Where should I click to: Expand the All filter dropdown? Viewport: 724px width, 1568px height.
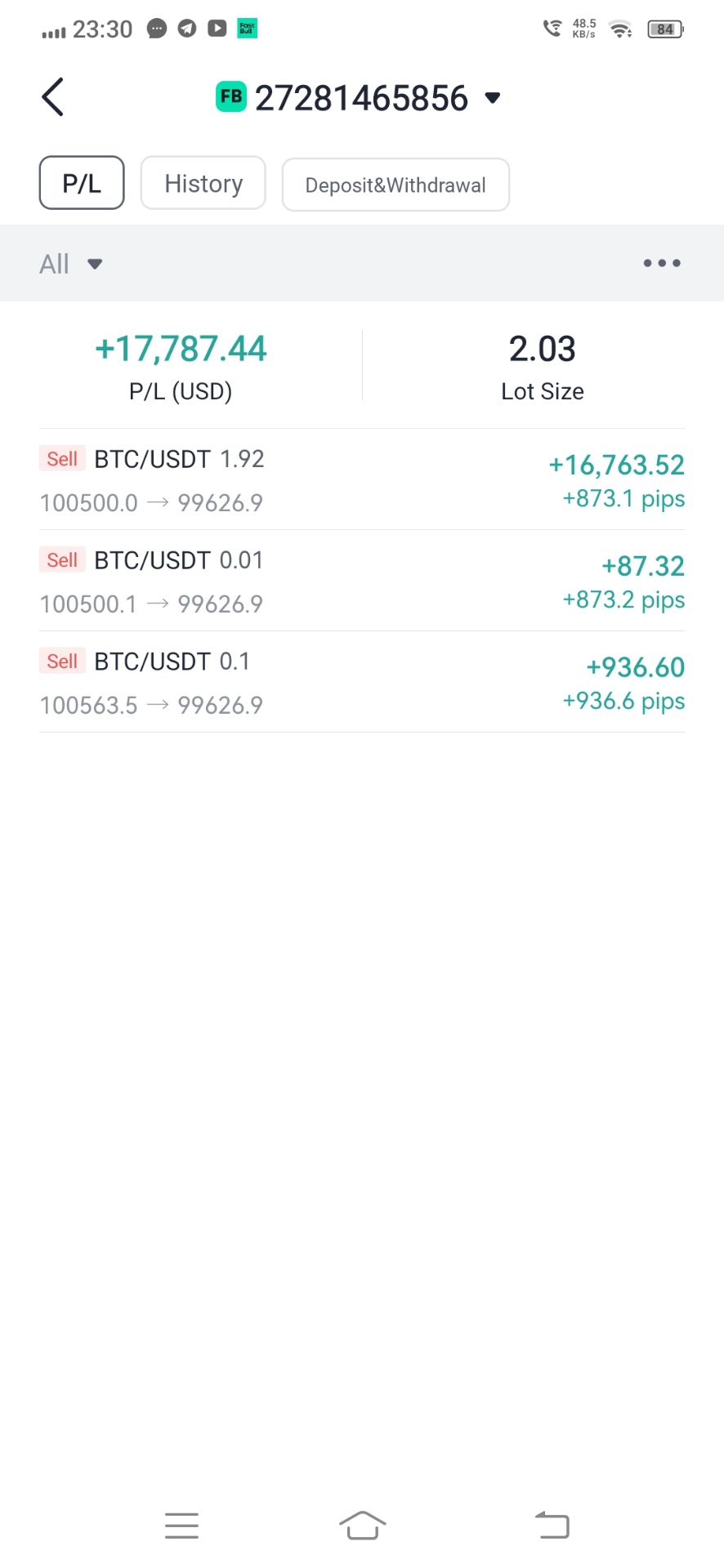(71, 264)
